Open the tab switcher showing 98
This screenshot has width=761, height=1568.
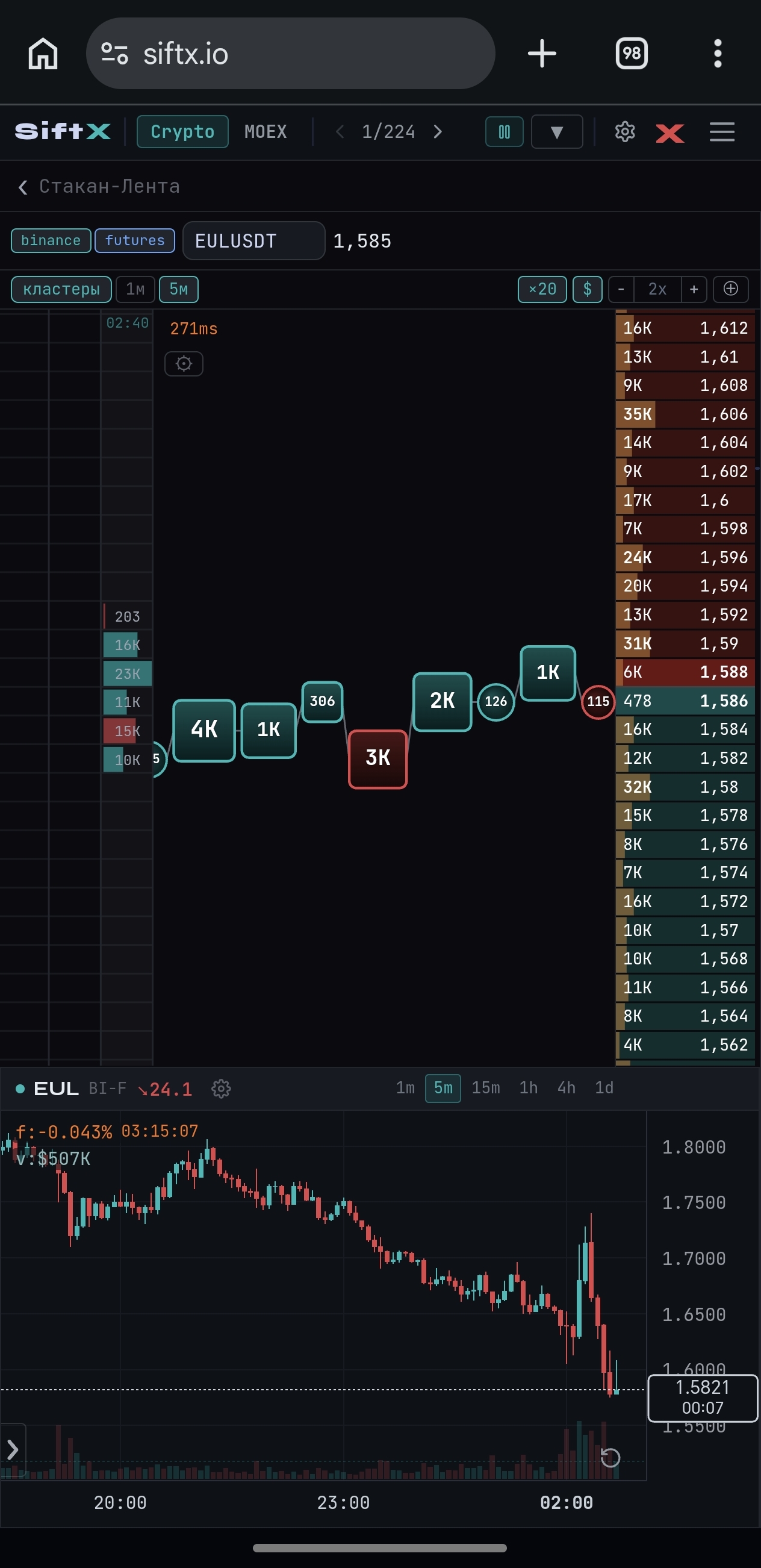tap(632, 54)
